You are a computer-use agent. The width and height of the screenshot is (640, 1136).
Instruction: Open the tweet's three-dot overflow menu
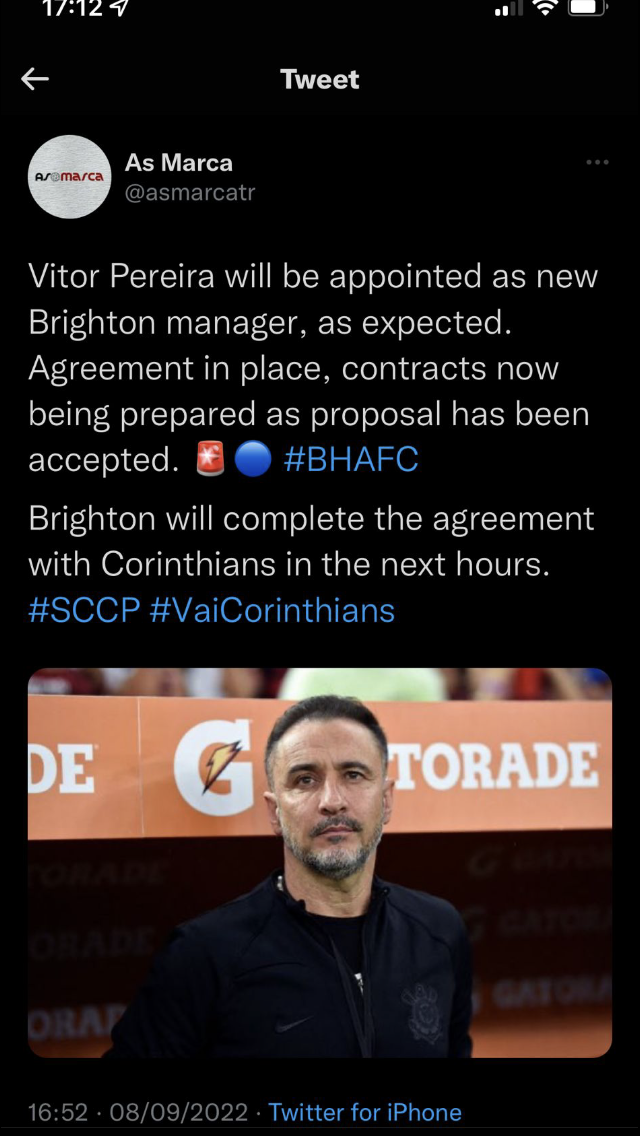point(597,162)
